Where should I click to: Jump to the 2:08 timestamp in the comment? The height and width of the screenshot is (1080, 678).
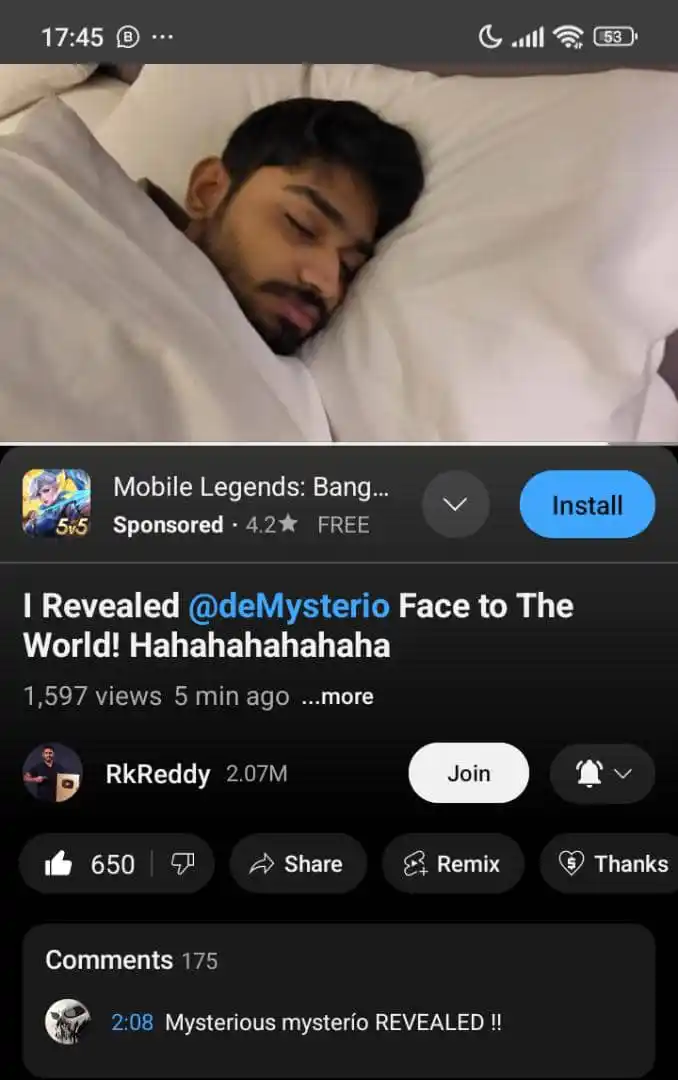tap(132, 1023)
